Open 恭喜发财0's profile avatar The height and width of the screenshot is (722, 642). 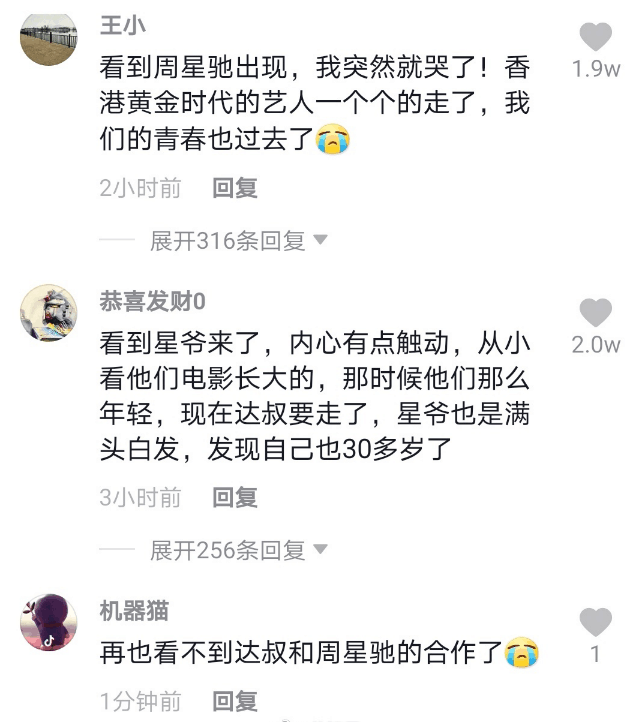(x=49, y=313)
